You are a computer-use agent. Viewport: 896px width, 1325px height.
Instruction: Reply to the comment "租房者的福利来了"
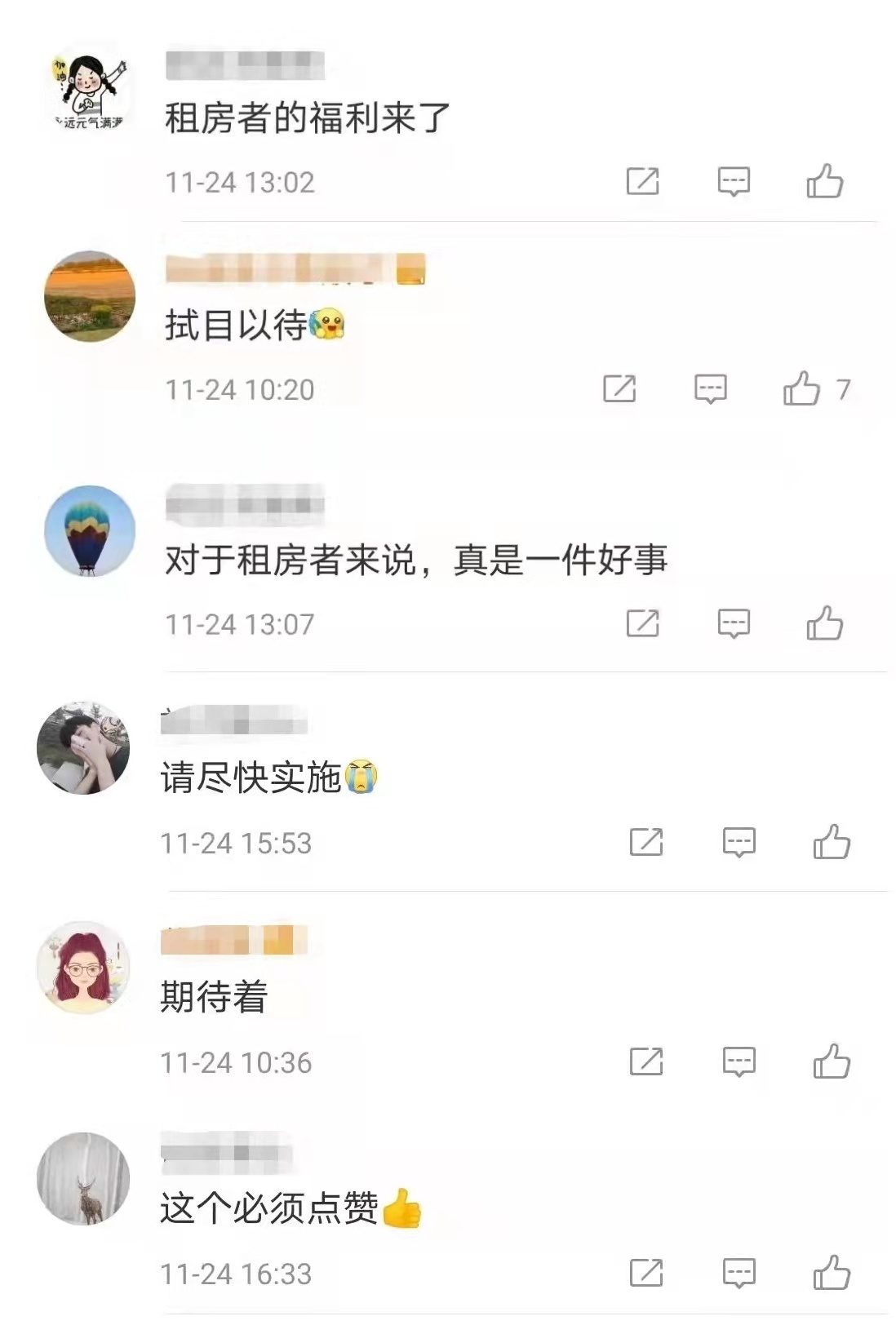click(733, 181)
